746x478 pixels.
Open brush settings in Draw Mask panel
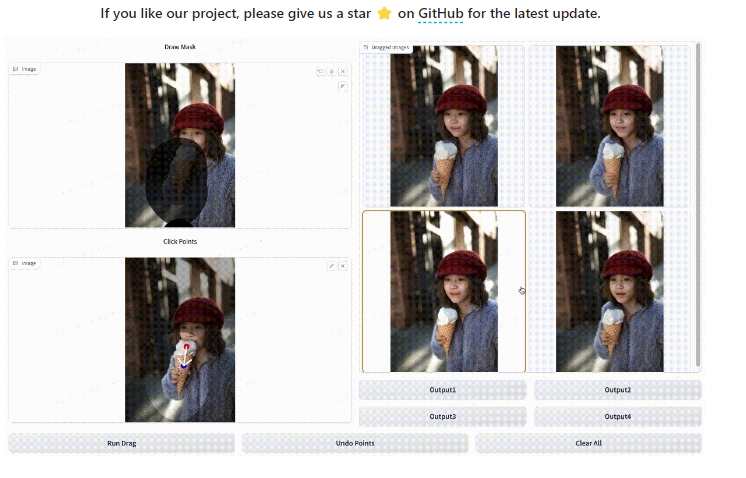342,86
